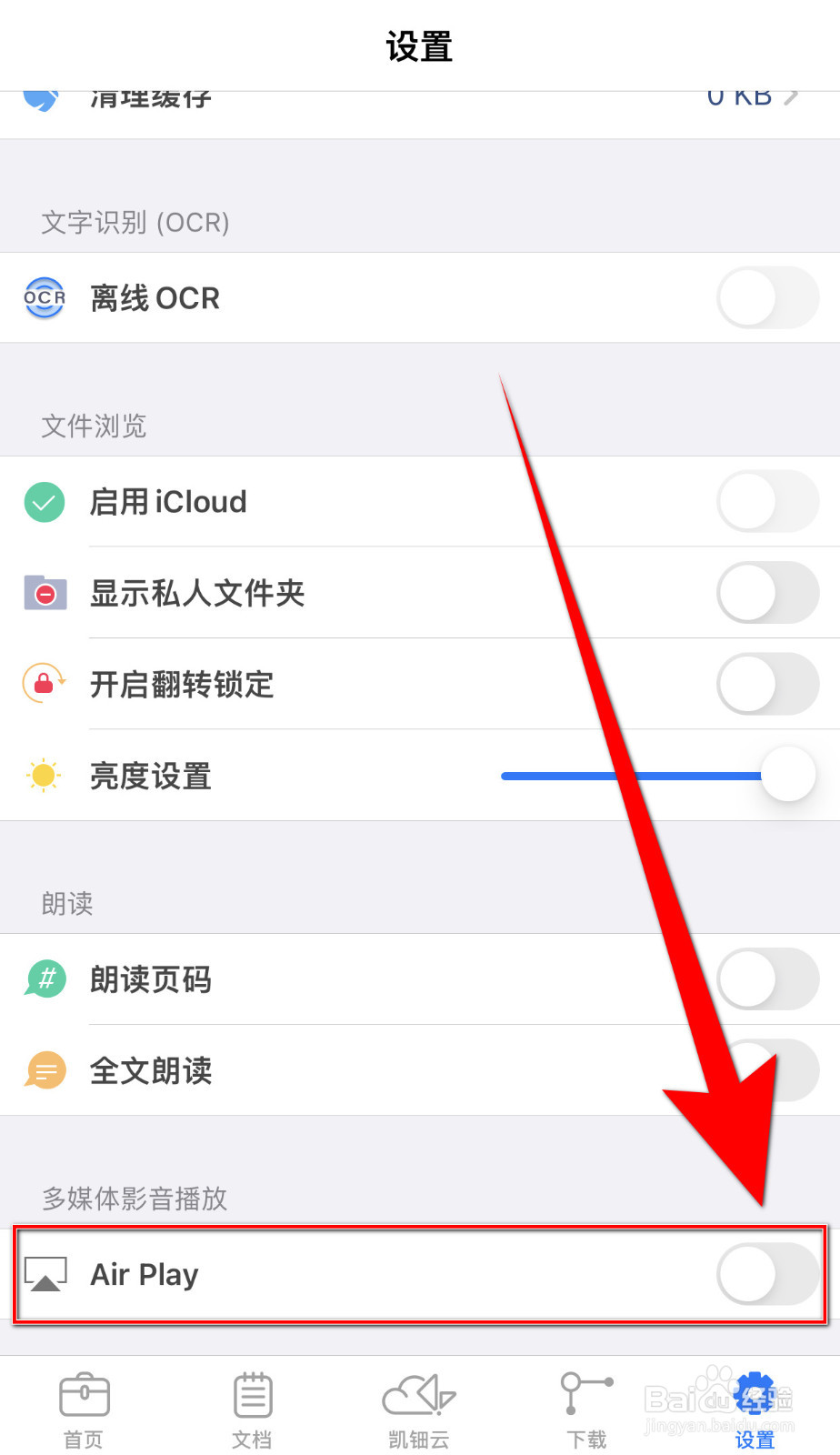Click the brightness sun icon
Image resolution: width=840 pixels, height=1455 pixels.
(x=44, y=776)
